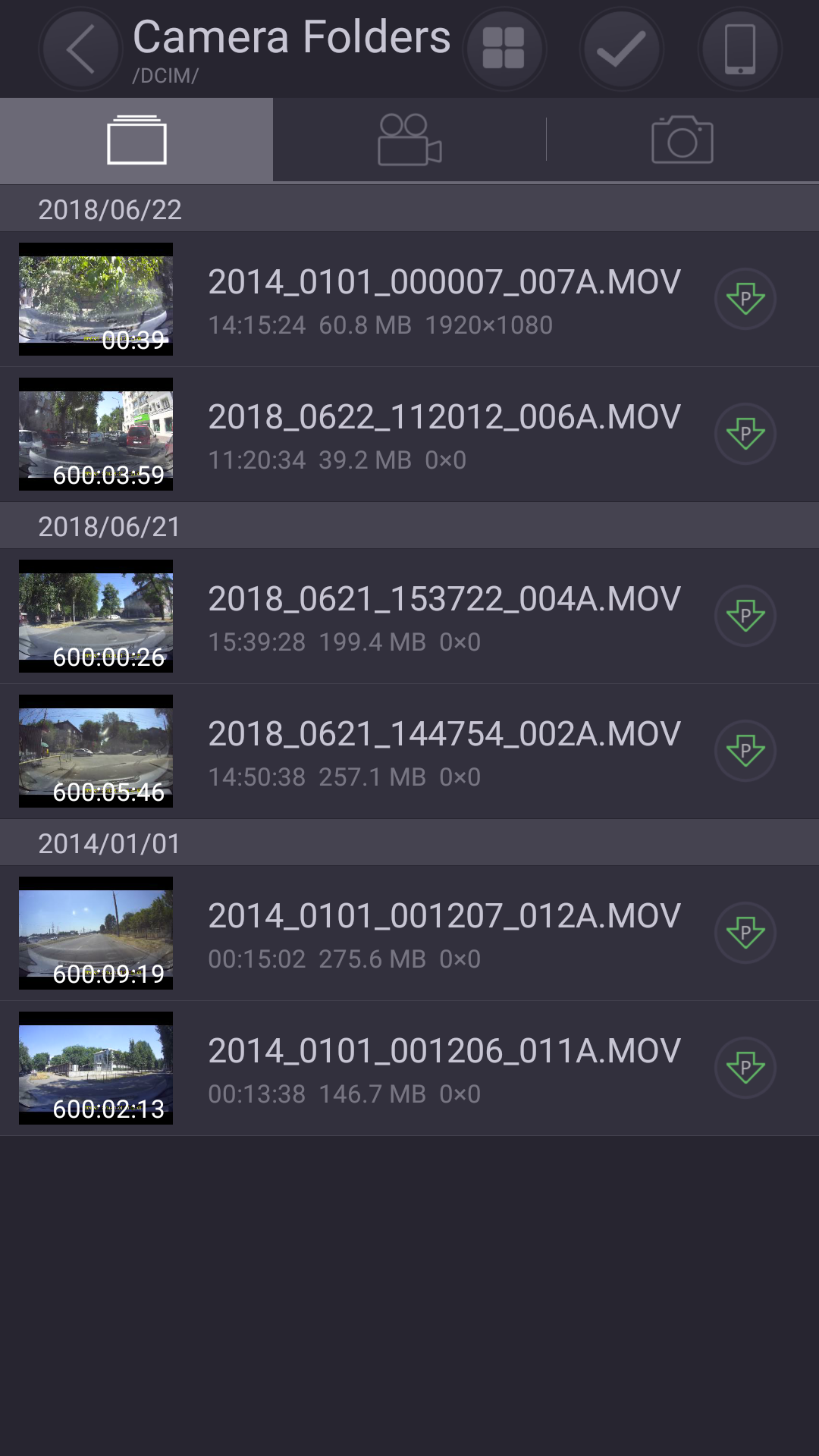Download 2018_0622_112012_006A.MOV to phone
This screenshot has width=819, height=1456.
(745, 434)
